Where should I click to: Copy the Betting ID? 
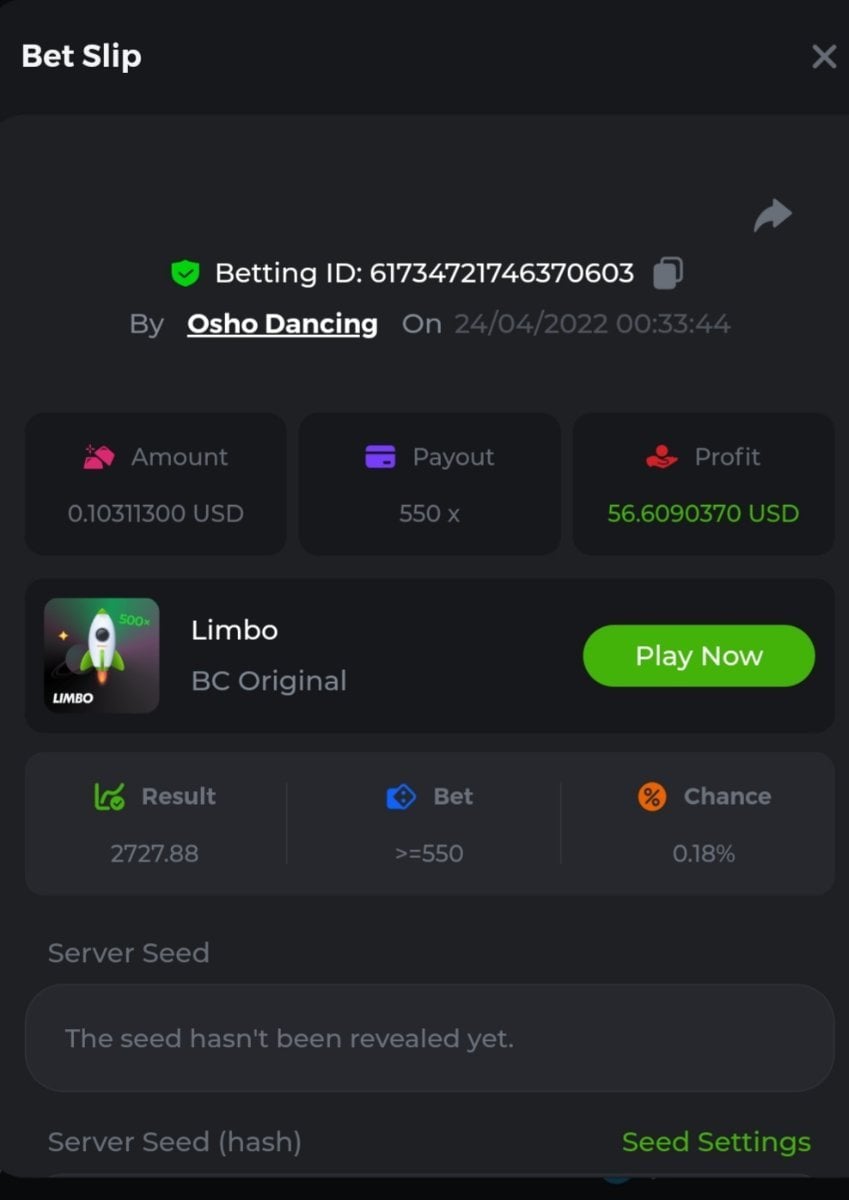pos(668,273)
